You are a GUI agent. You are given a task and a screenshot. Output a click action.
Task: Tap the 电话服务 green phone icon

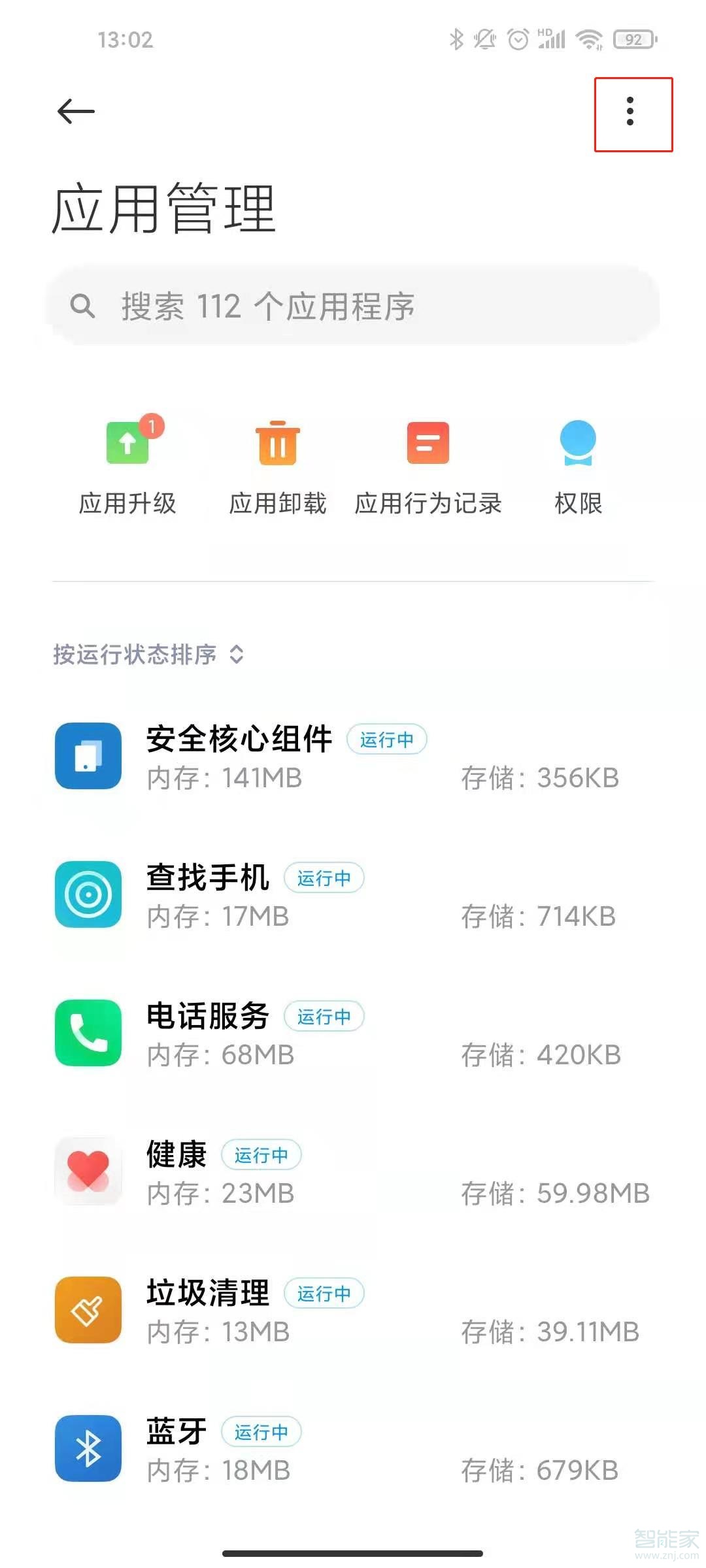(88, 1032)
